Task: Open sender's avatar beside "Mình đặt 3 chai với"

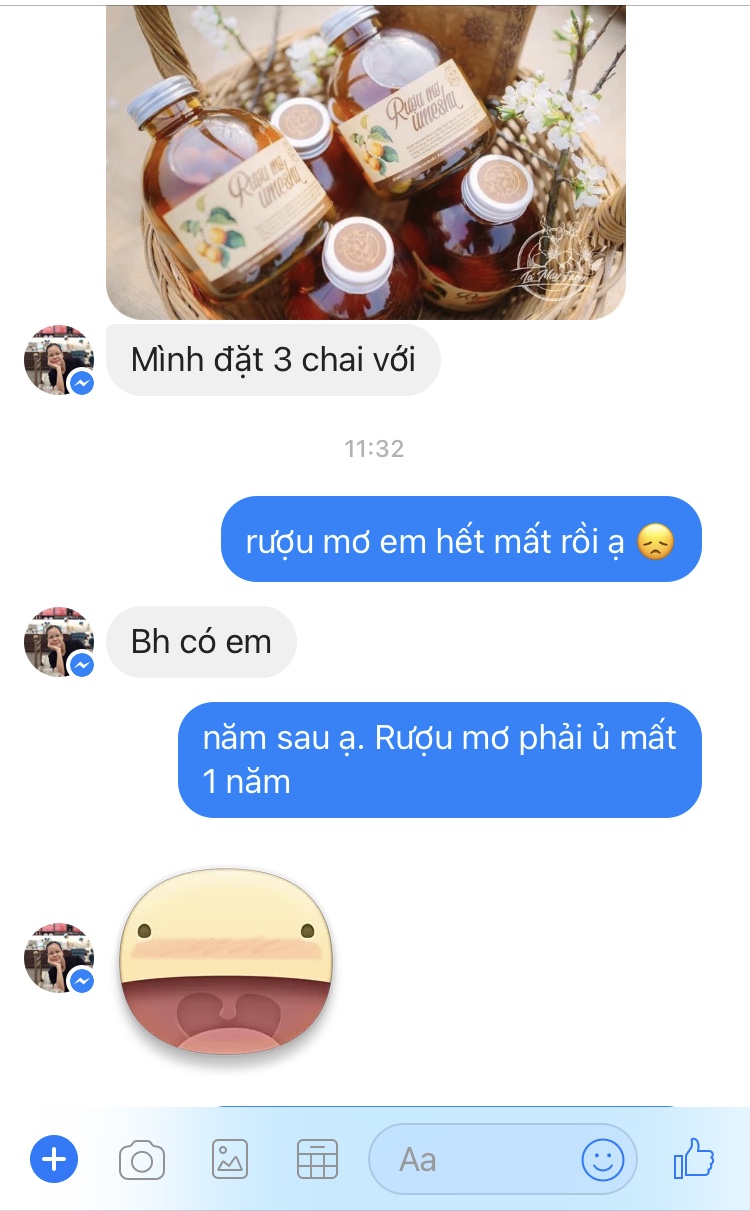Action: (58, 360)
